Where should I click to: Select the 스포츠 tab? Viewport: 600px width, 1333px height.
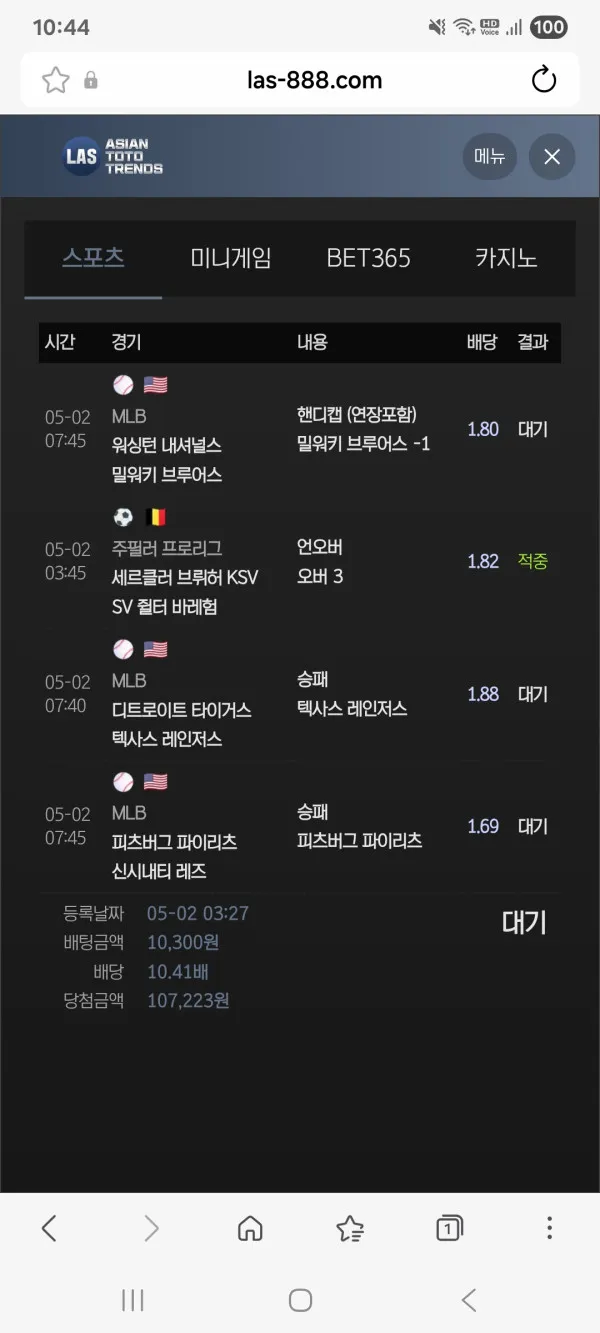(x=93, y=258)
